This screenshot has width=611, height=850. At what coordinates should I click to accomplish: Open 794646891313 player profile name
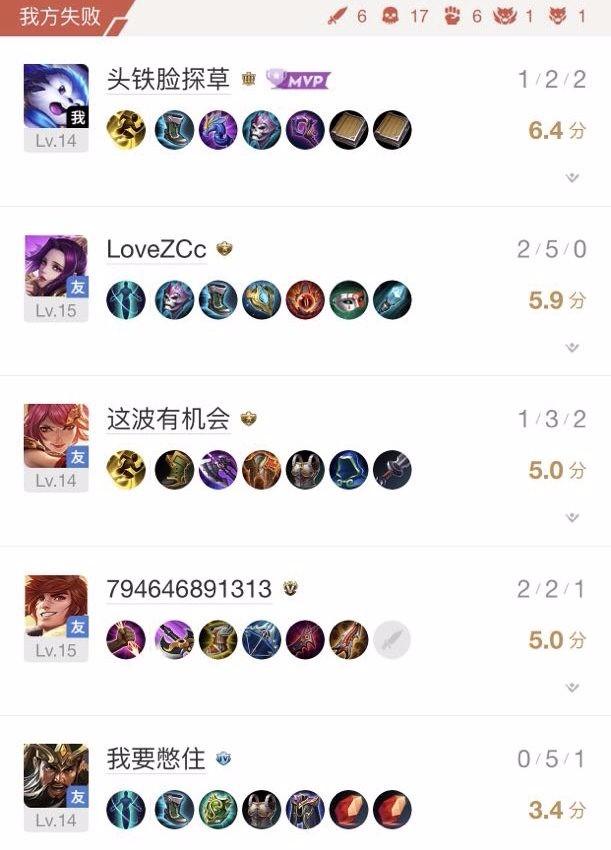tap(189, 589)
